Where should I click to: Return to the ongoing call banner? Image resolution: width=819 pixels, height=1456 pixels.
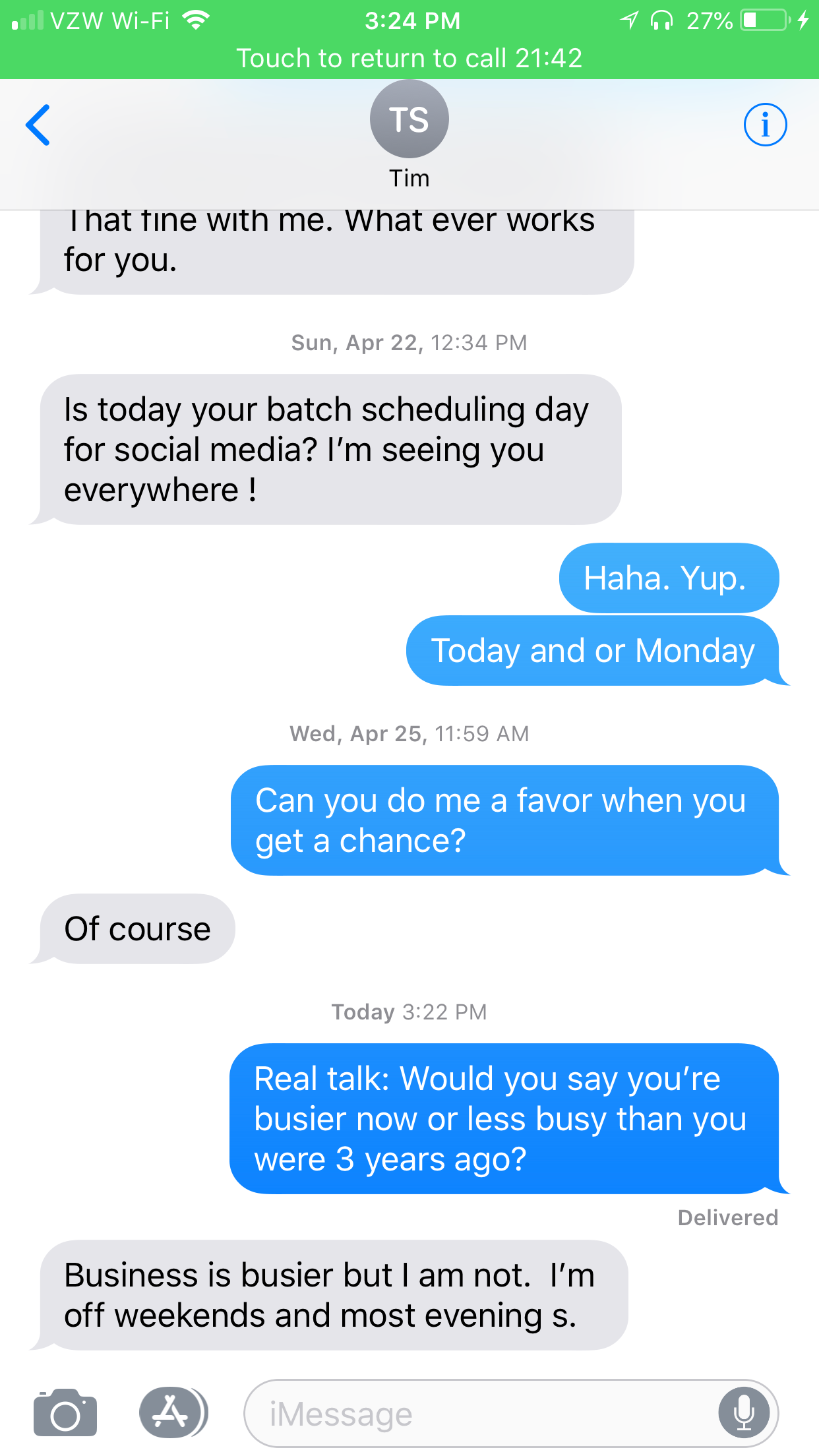tap(409, 58)
